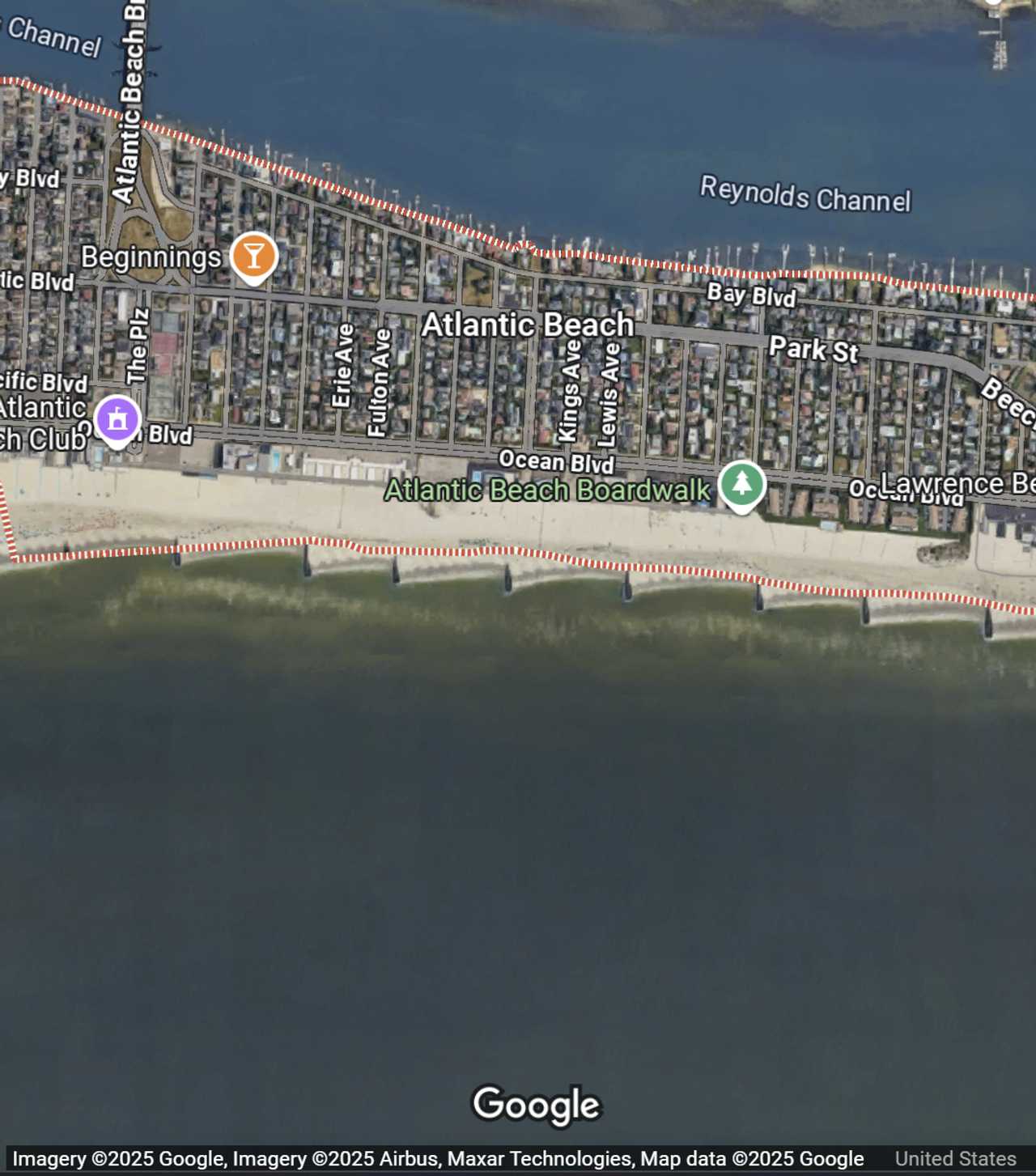
Task: Click the Google logo at the bottom
Action: pyautogui.click(x=535, y=1103)
